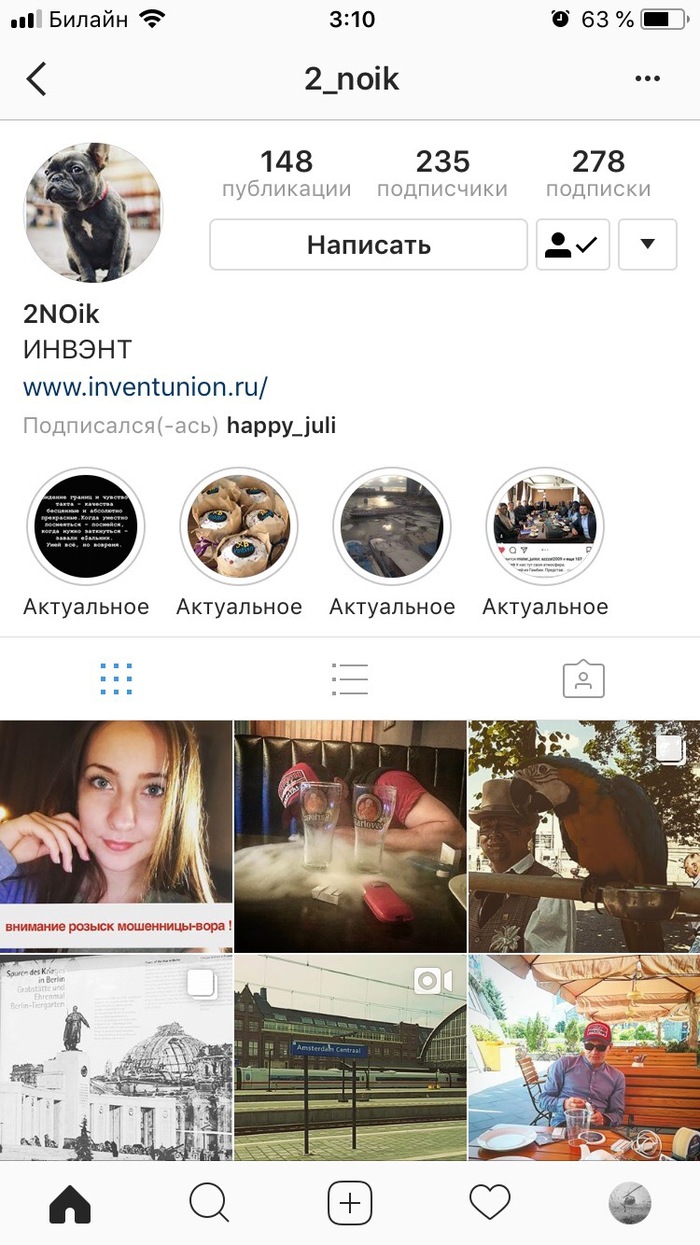Viewport: 700px width, 1245px height.
Task: Open the Amsterdam Centraal video post
Action: 350,1056
